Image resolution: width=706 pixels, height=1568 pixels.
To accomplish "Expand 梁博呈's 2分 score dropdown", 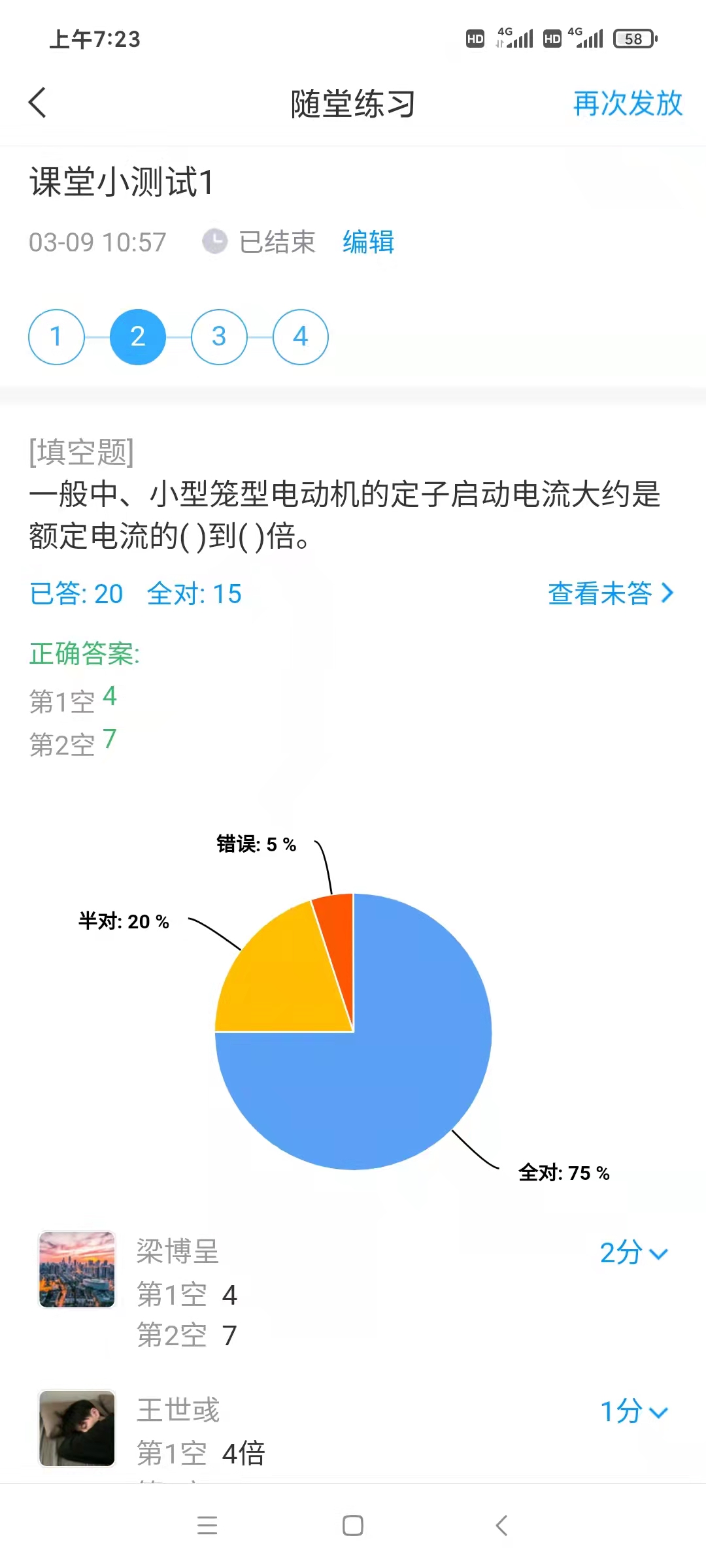I will (x=633, y=1253).
